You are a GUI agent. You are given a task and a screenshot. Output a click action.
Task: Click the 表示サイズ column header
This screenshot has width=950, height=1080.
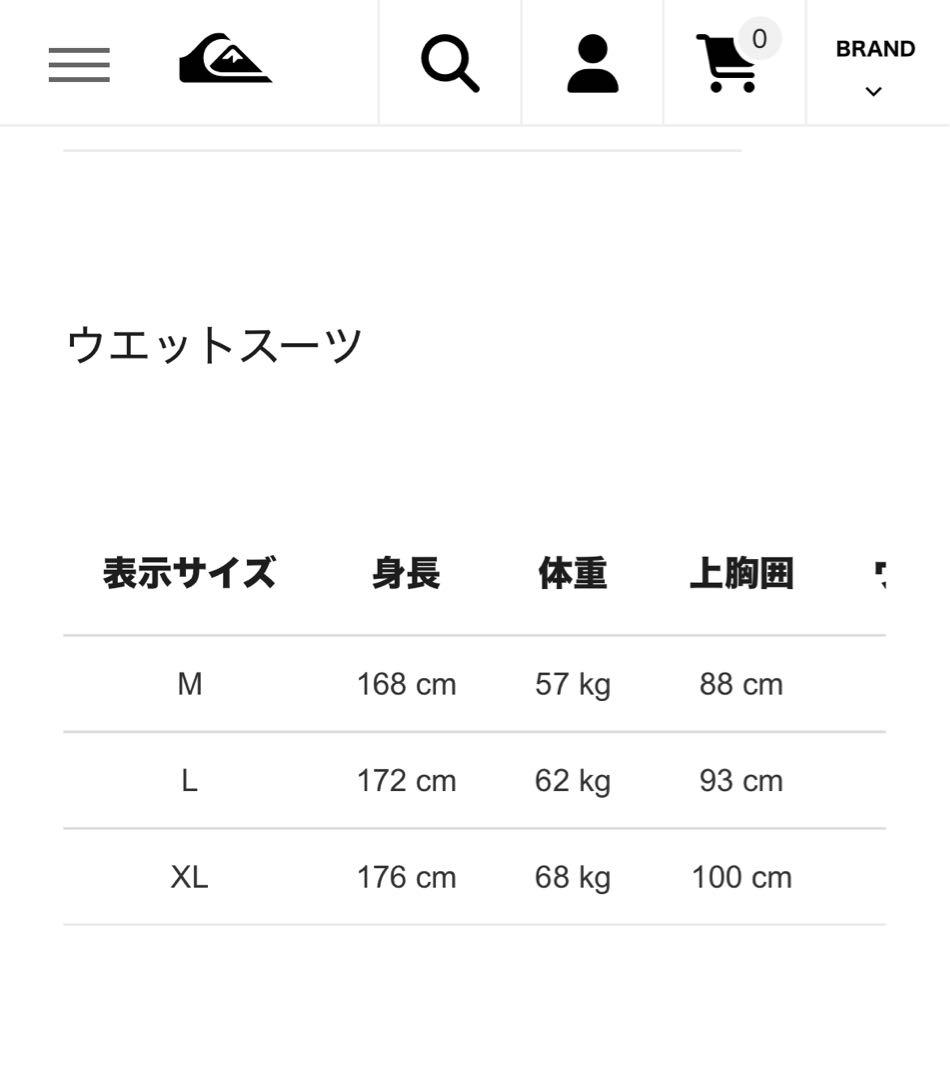pos(190,572)
